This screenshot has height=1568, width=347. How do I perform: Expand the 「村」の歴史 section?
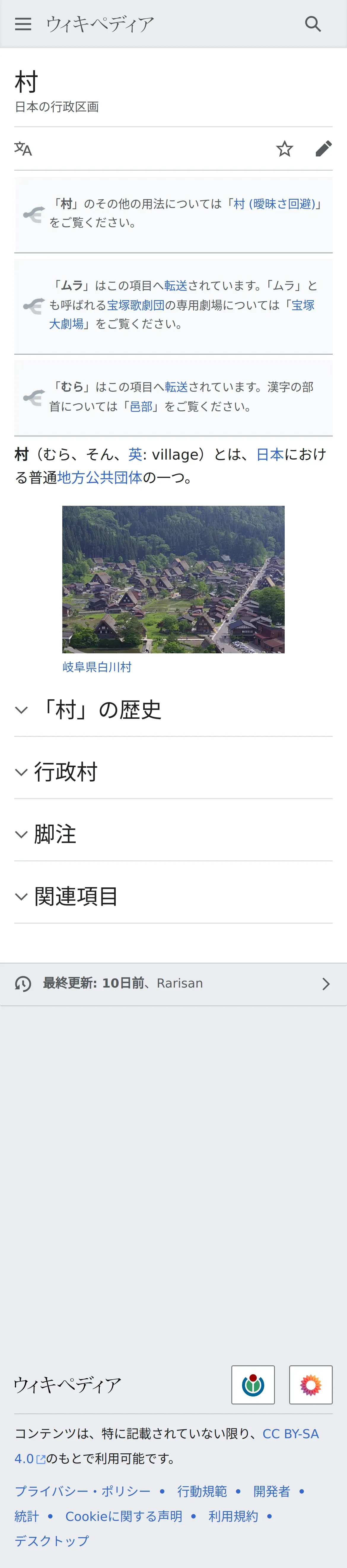[x=101, y=710]
